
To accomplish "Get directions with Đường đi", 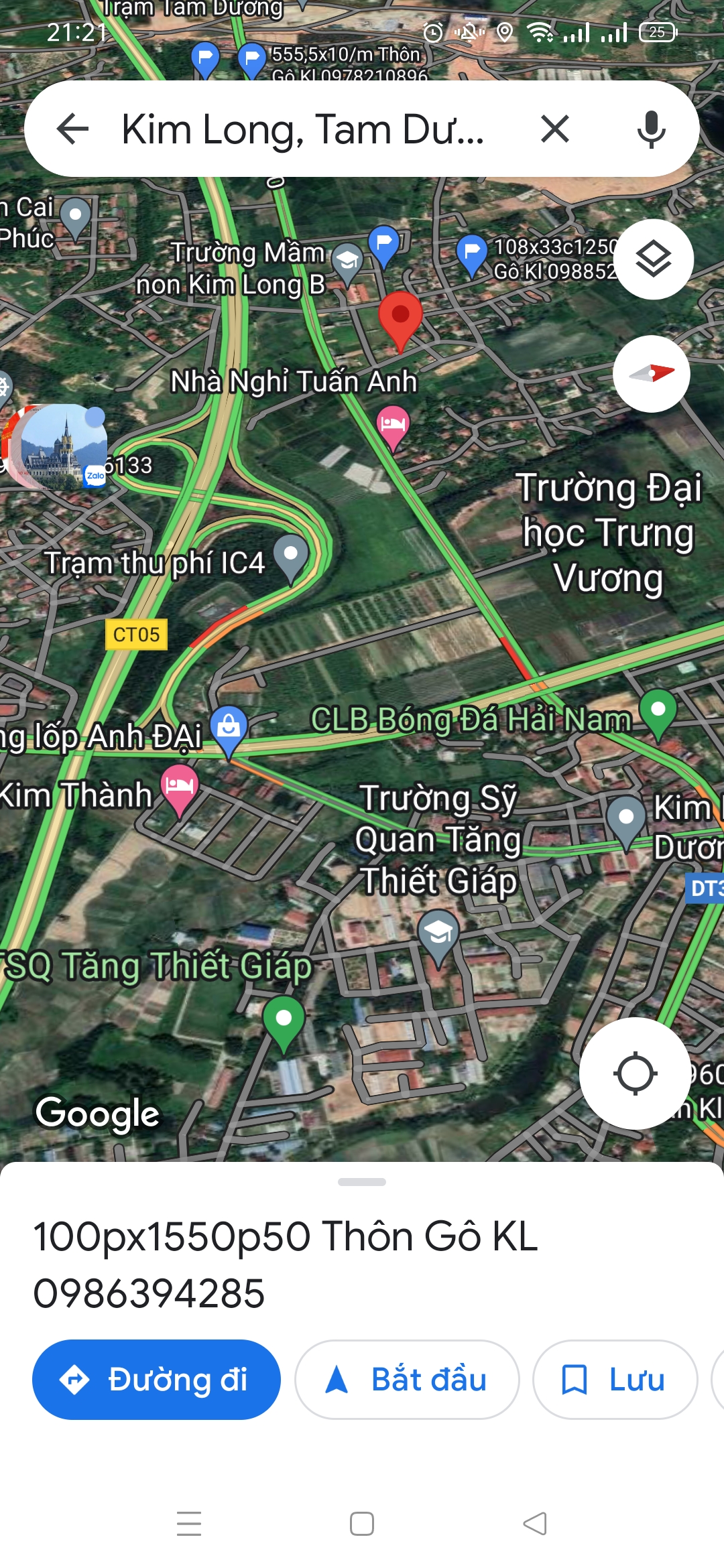I will [156, 1380].
